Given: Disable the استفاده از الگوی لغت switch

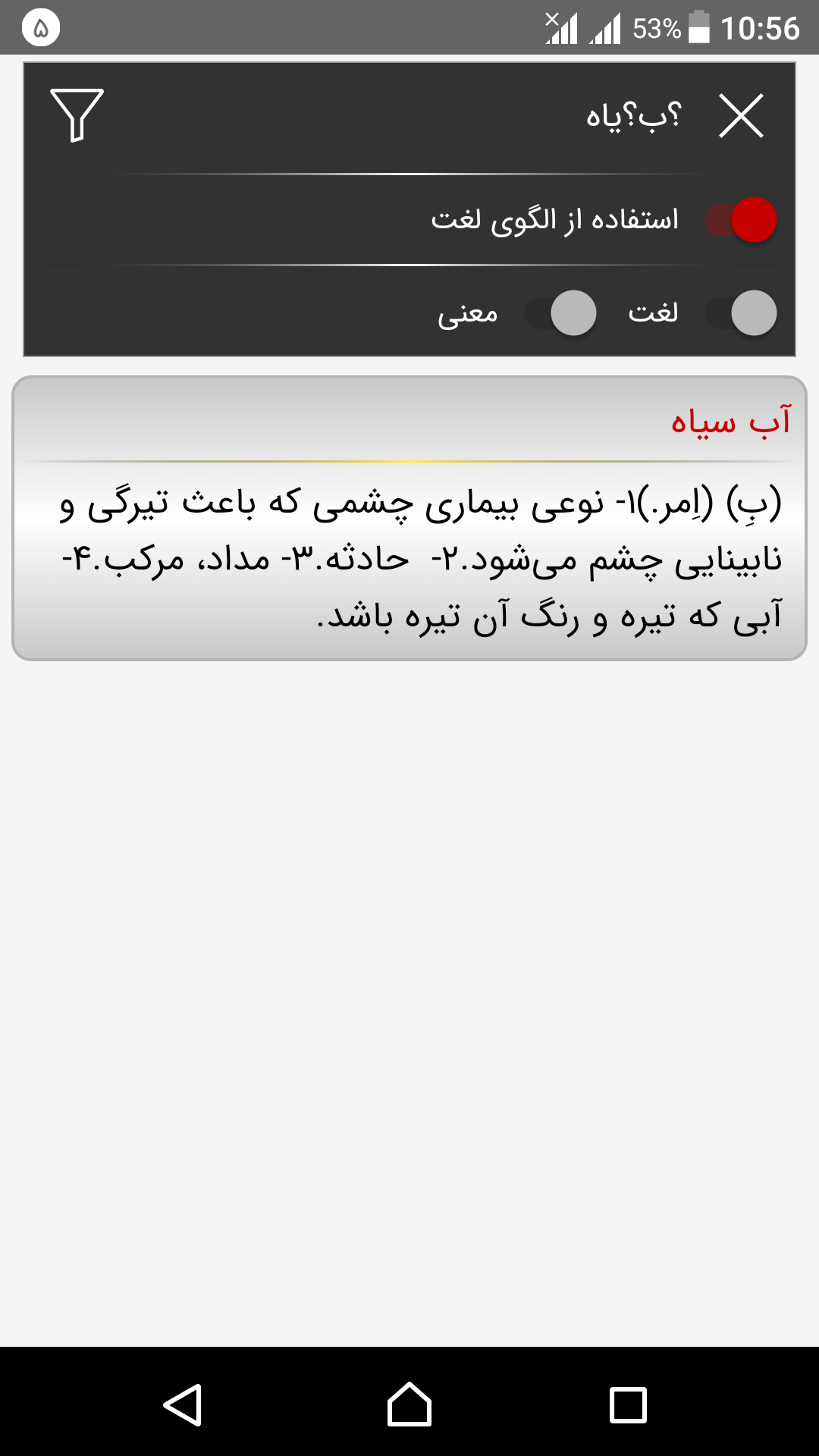Looking at the screenshot, I should 742,220.
